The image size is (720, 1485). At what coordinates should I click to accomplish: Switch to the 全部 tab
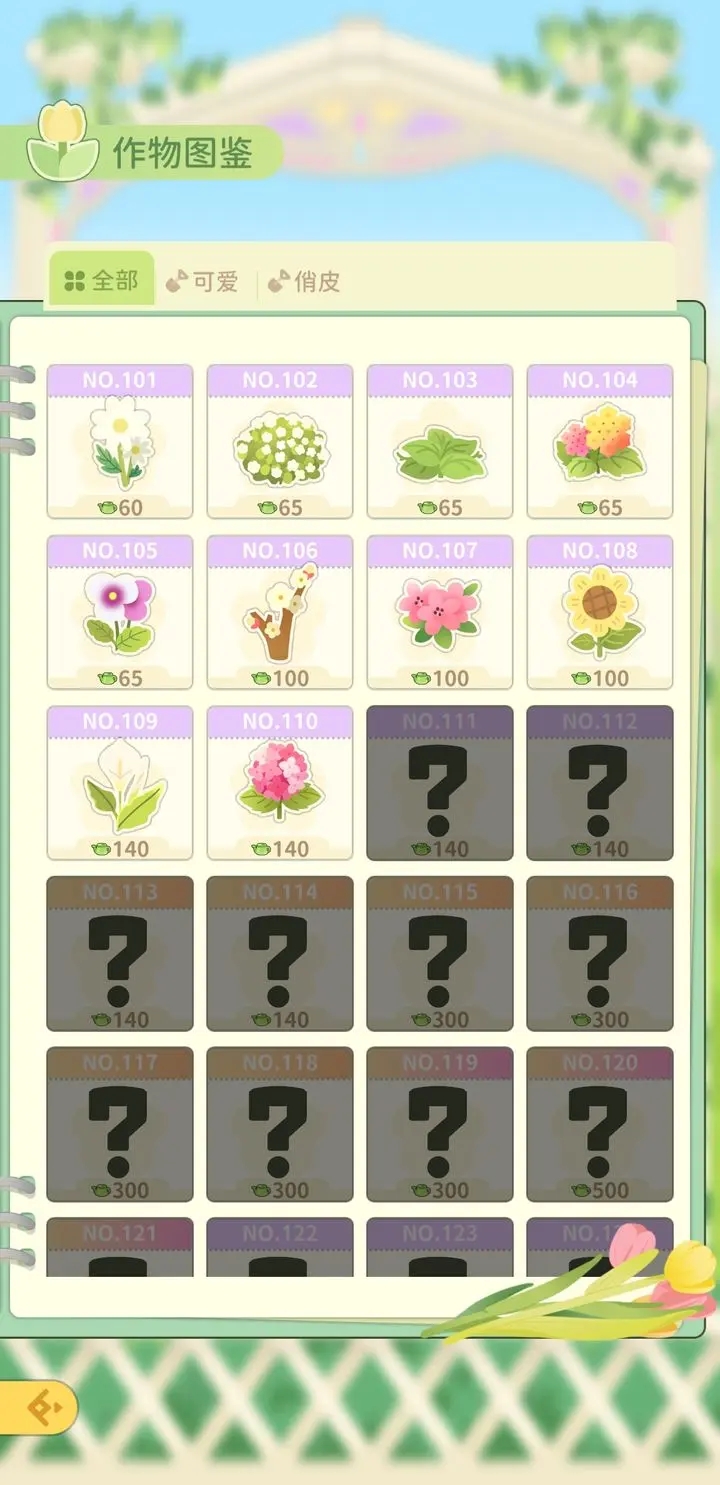[x=102, y=281]
